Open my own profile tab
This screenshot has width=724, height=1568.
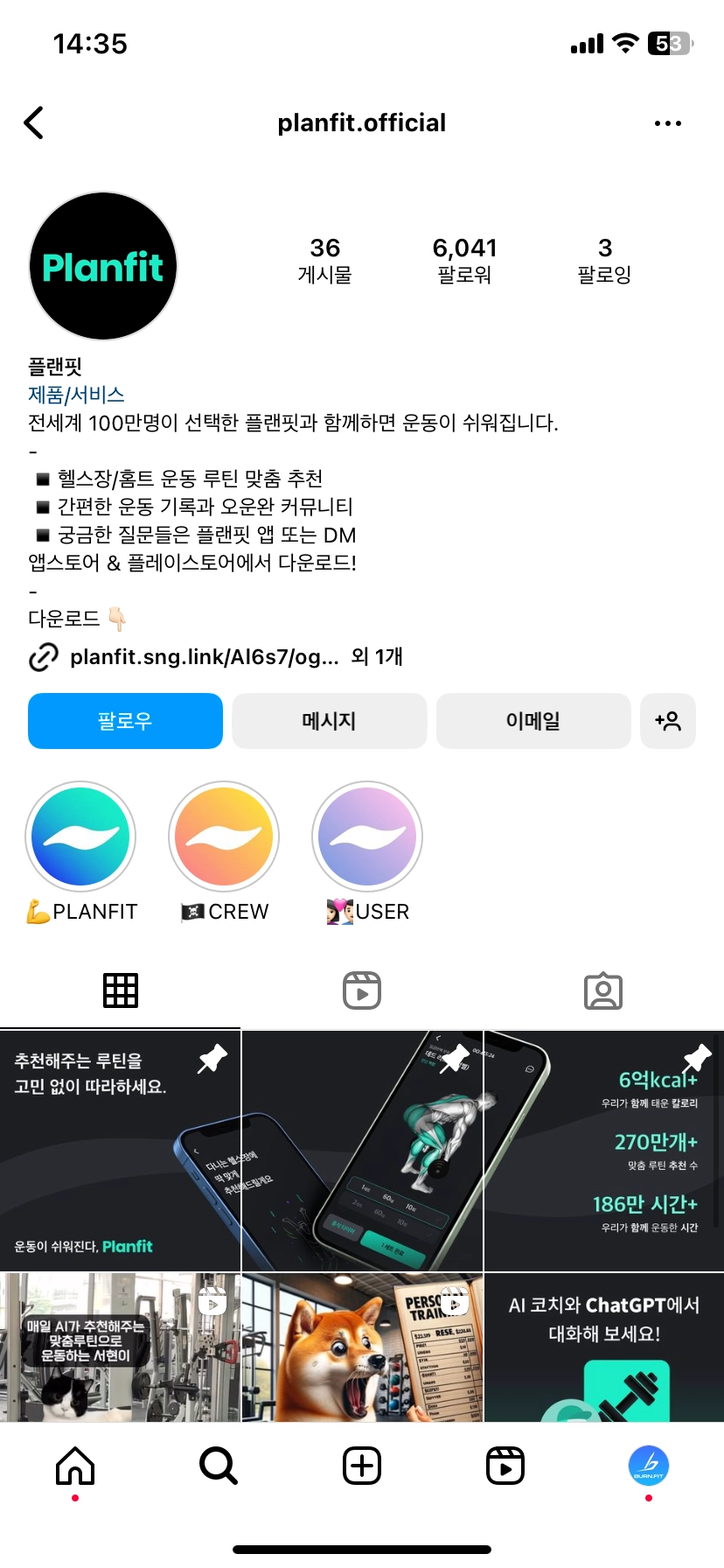[x=649, y=1466]
